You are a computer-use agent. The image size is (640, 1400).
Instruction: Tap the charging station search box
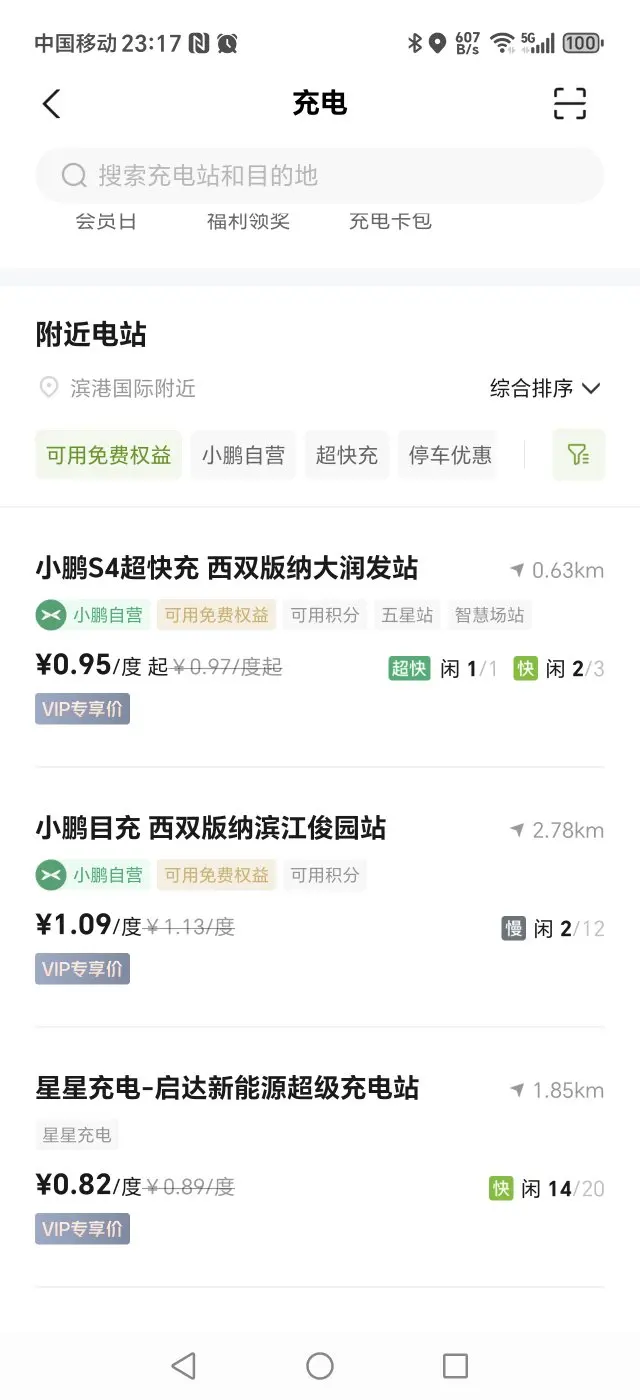pos(320,176)
